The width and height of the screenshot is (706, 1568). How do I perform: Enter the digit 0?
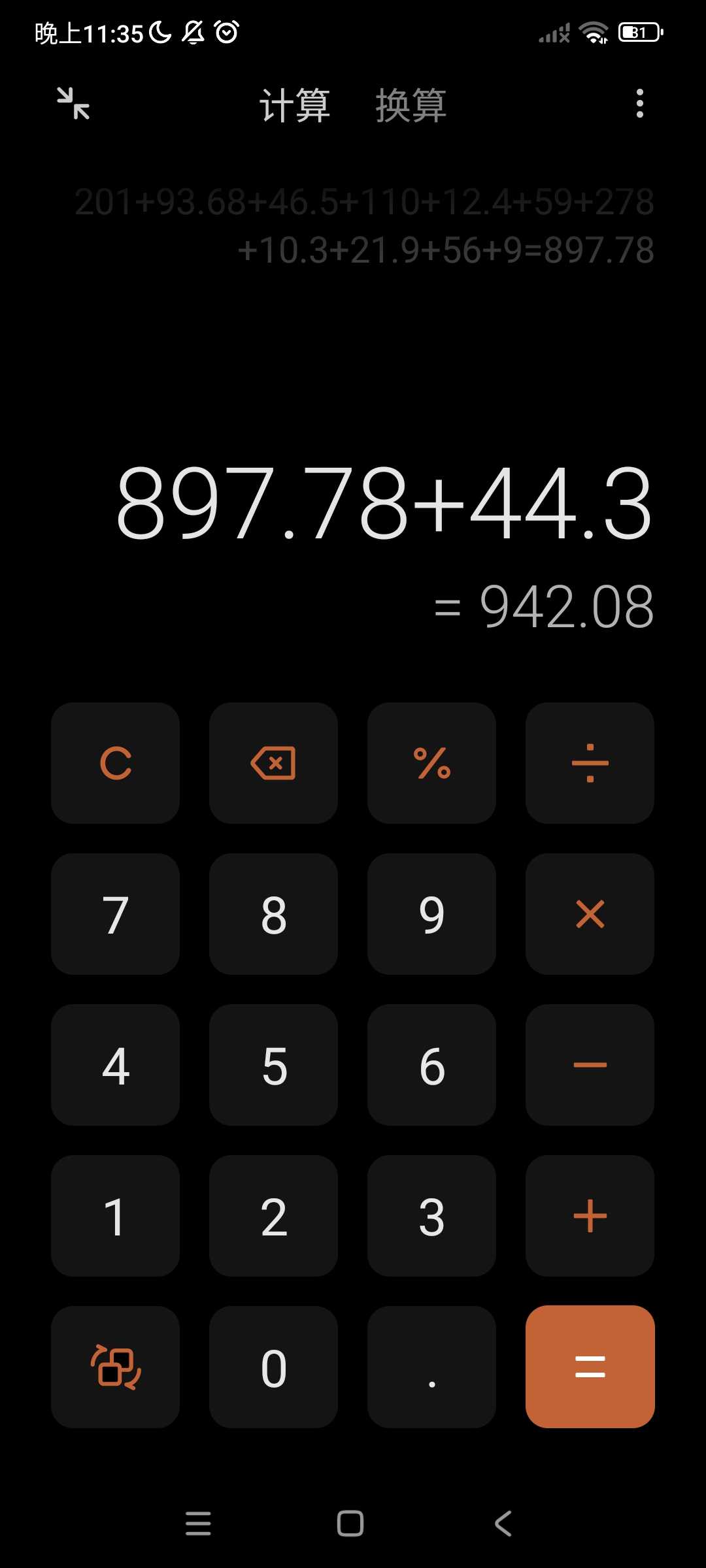pos(273,1367)
